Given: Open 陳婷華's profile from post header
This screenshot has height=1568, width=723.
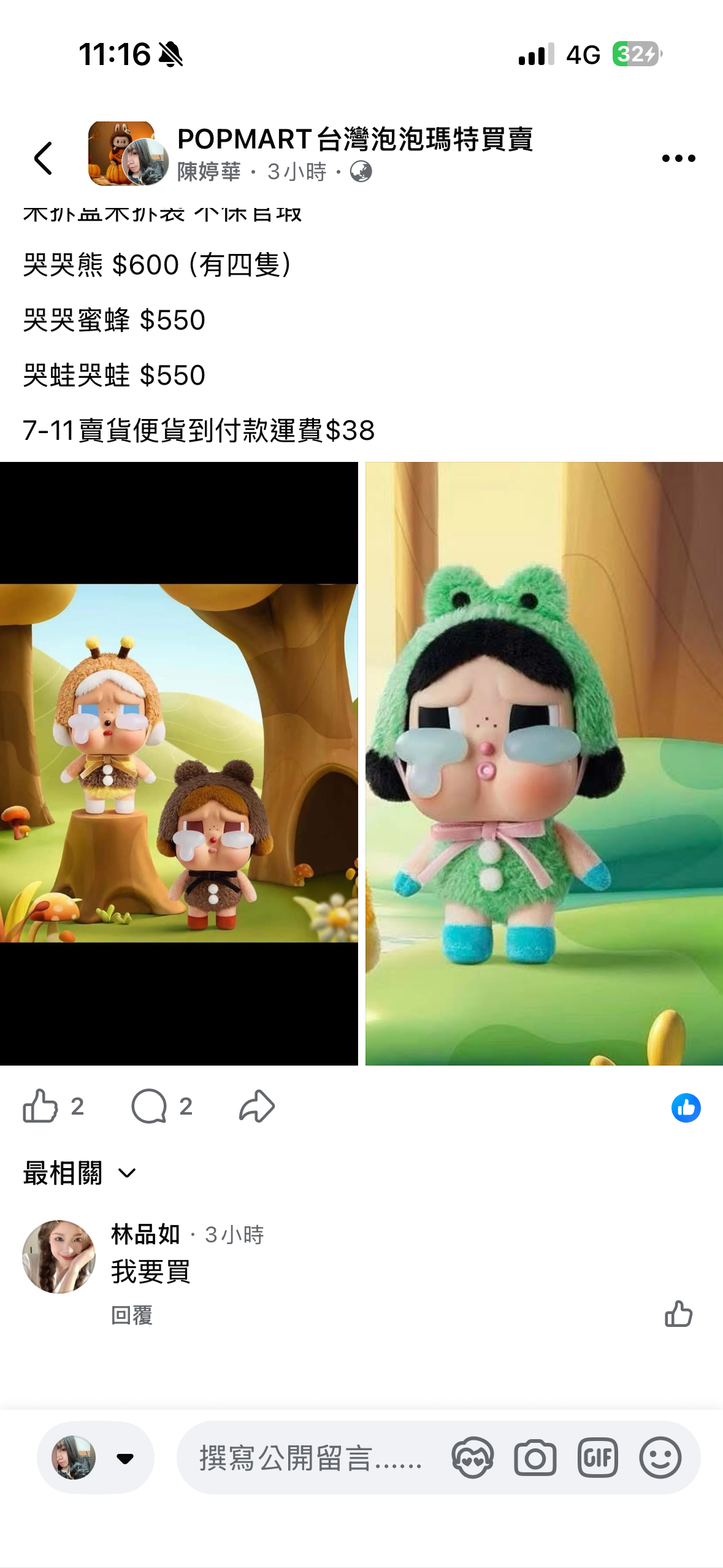Looking at the screenshot, I should pos(208,172).
